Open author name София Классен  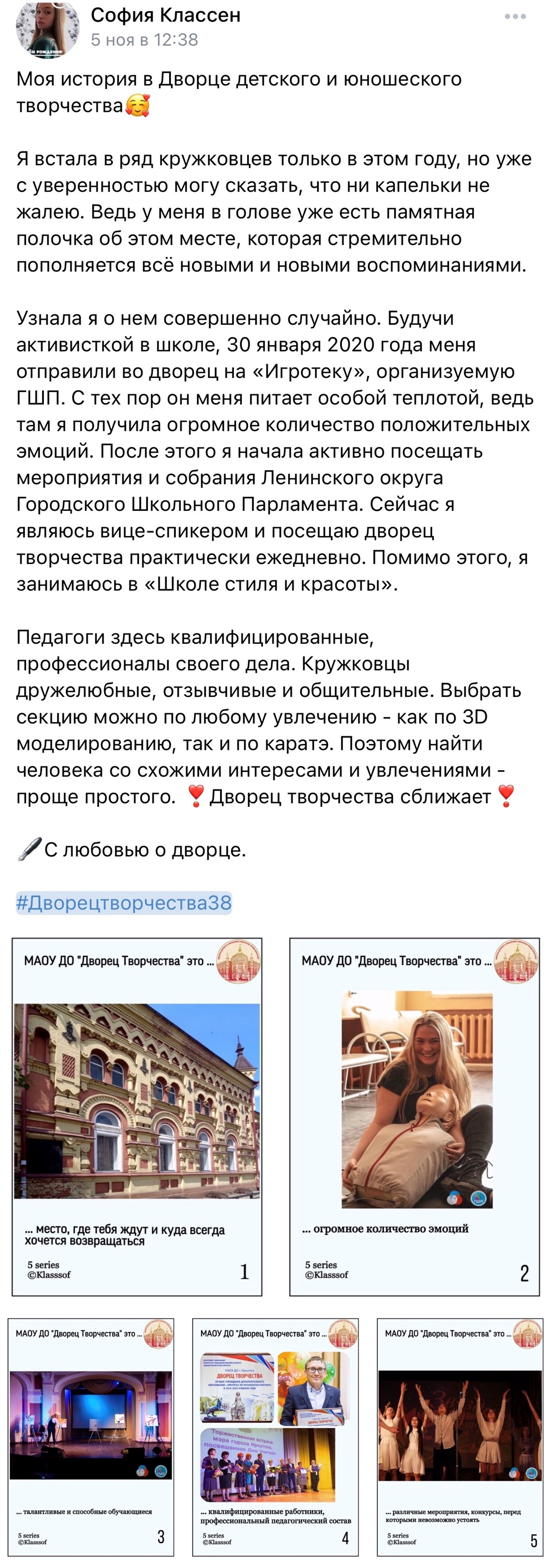[x=165, y=15]
